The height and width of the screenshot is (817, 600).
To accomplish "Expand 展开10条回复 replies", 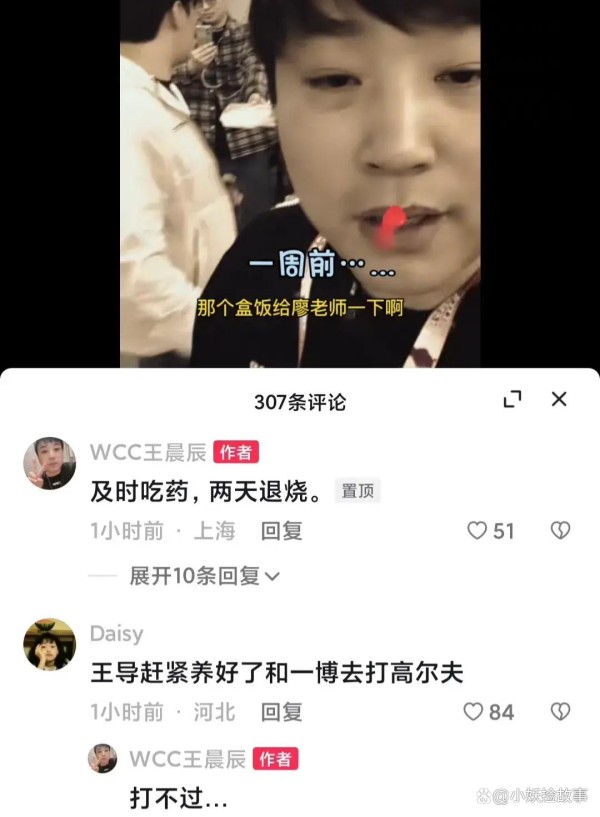I will coord(204,576).
